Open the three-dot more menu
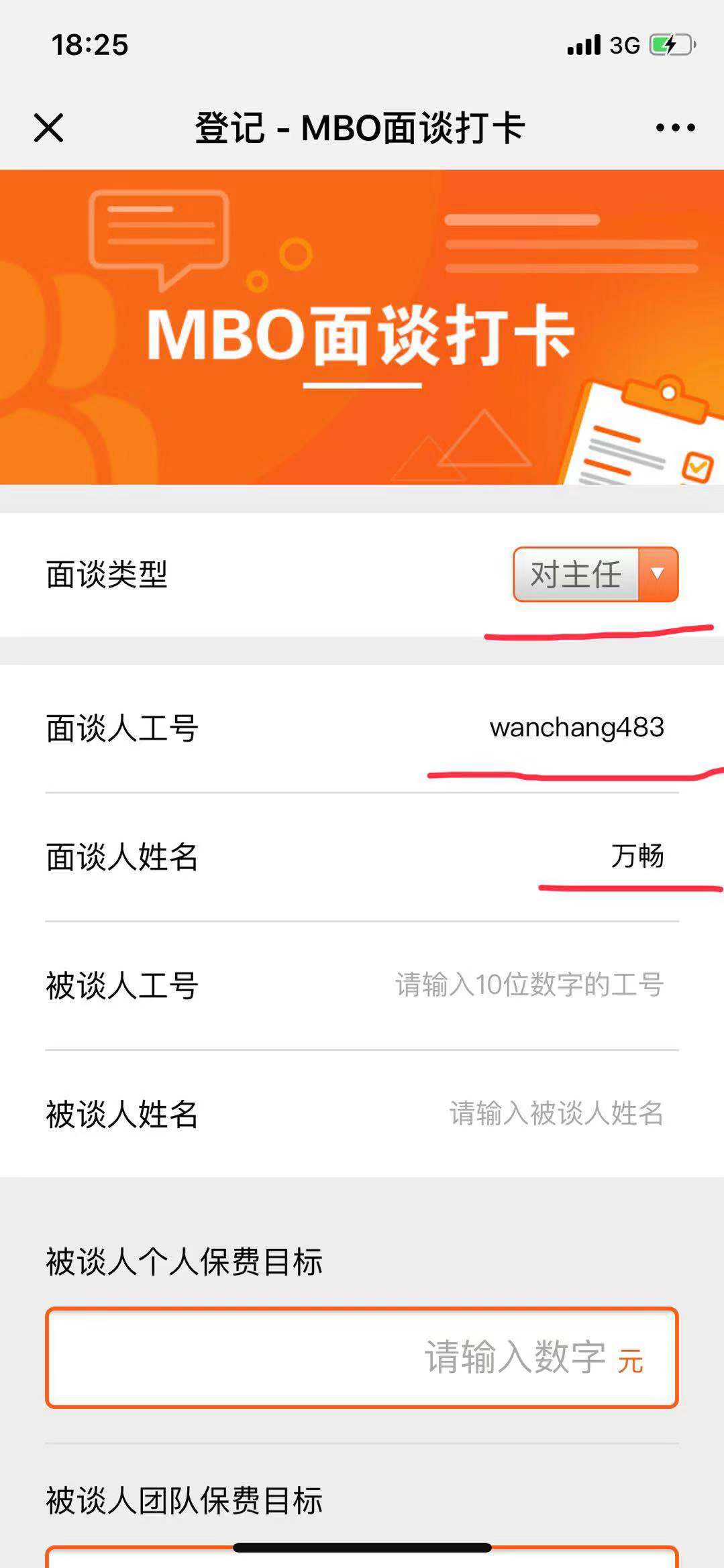The width and height of the screenshot is (724, 1568). pyautogui.click(x=675, y=127)
